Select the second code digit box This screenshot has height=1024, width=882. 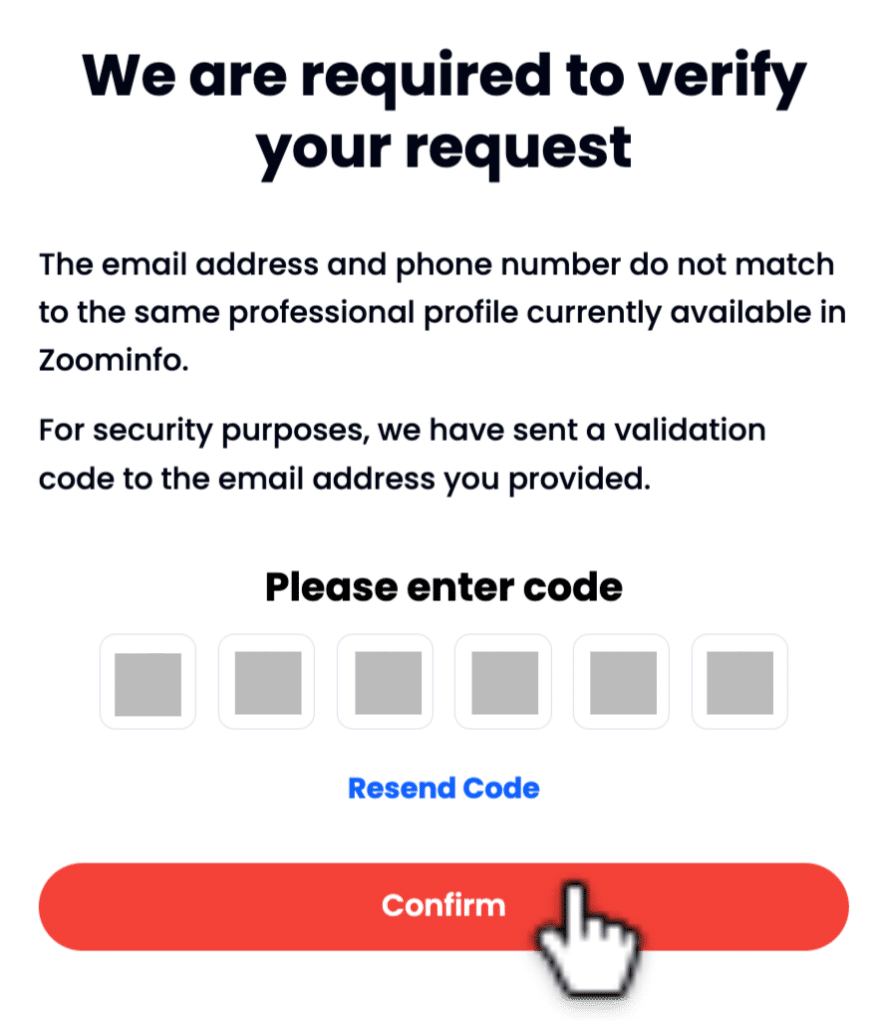pyautogui.click(x=266, y=682)
